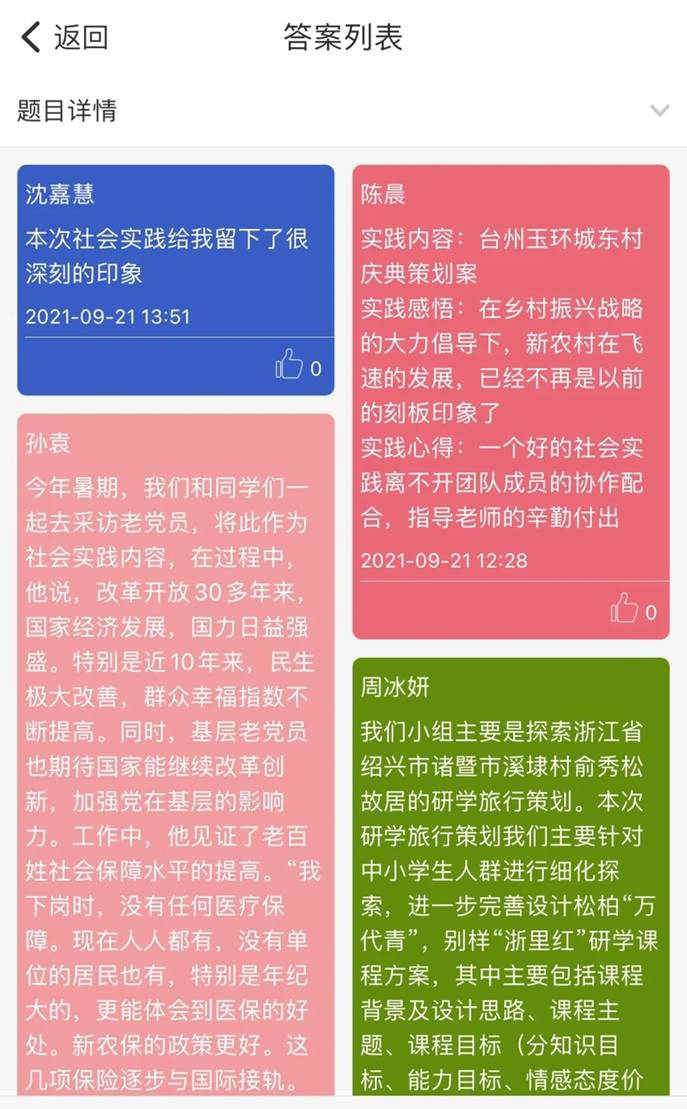Image resolution: width=687 pixels, height=1109 pixels.
Task: Expand the 题目详情 section
Action: click(659, 110)
